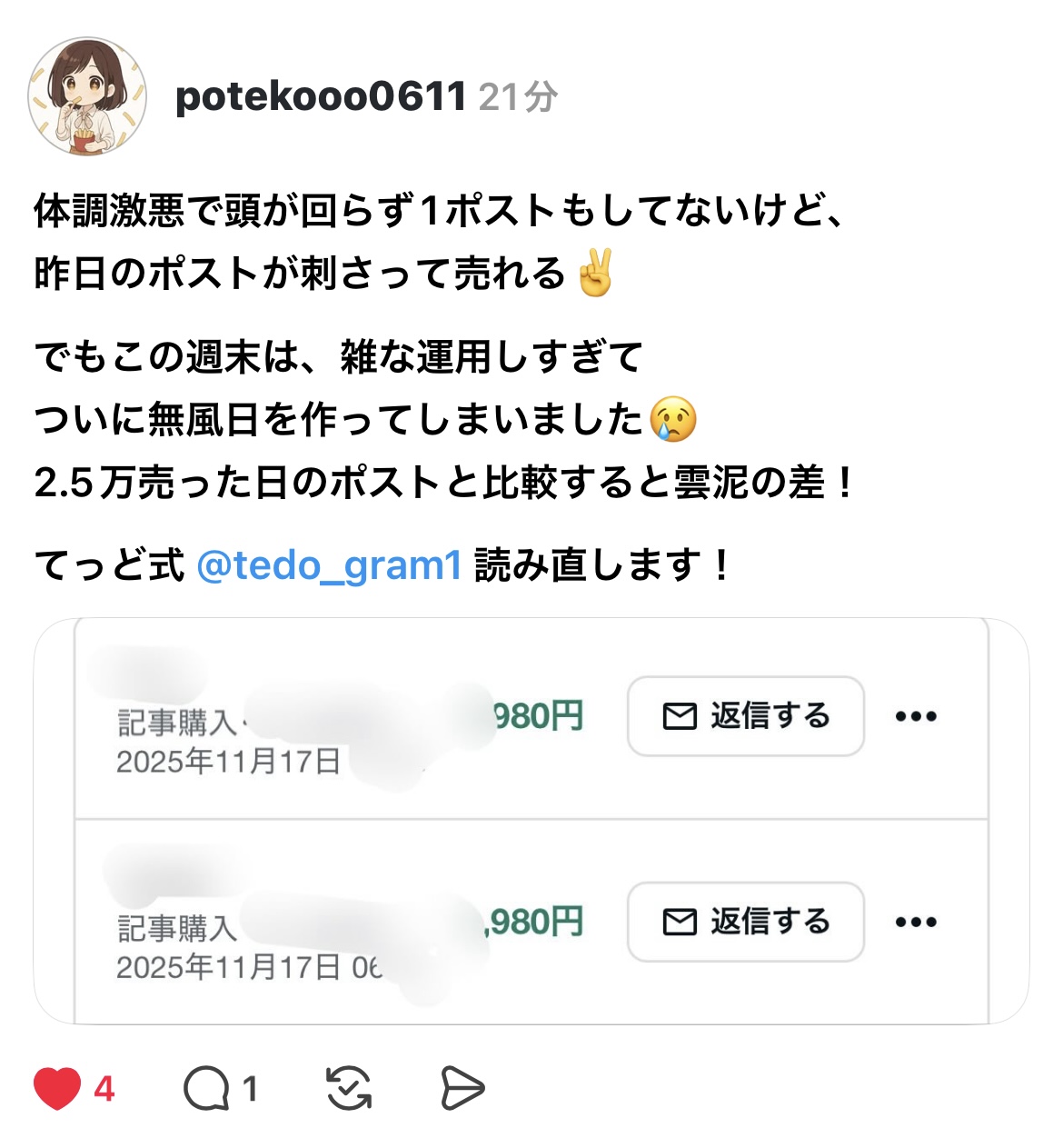Unlike the post with the heart icon
The width and height of the screenshot is (1063, 1148).
tap(58, 1088)
